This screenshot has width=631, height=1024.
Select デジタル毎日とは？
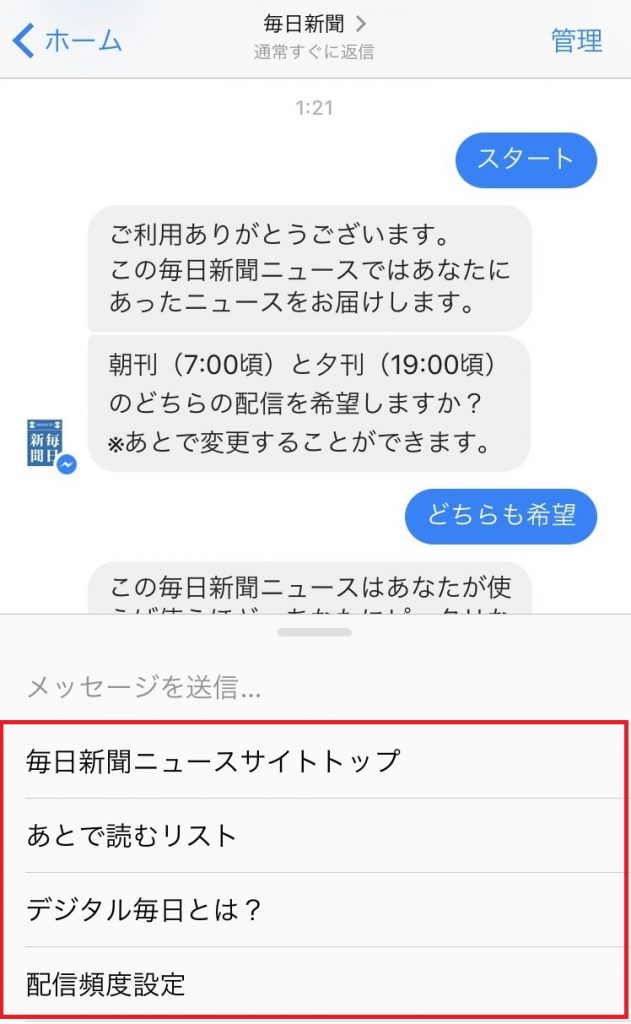[x=144, y=909]
